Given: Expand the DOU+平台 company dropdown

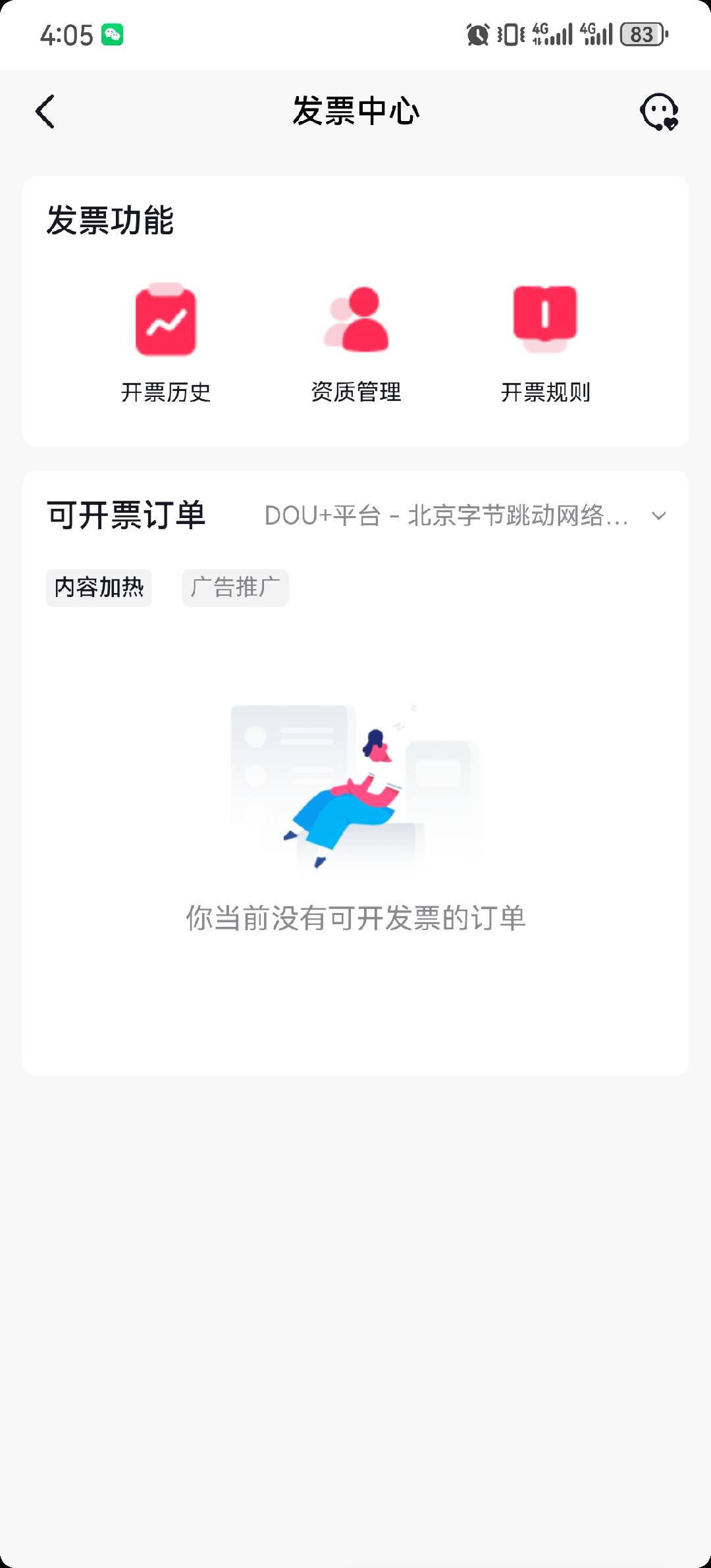Looking at the screenshot, I should point(466,515).
